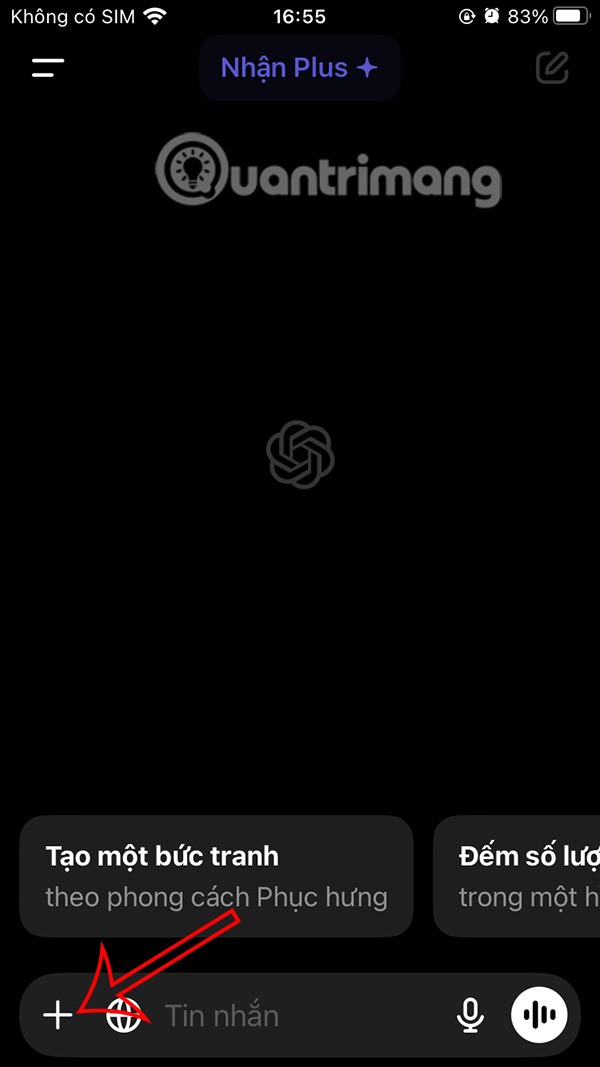Viewport: 600px width, 1067px height.
Task: Select the Tạo một bức tranh suggestion
Action: (216, 876)
